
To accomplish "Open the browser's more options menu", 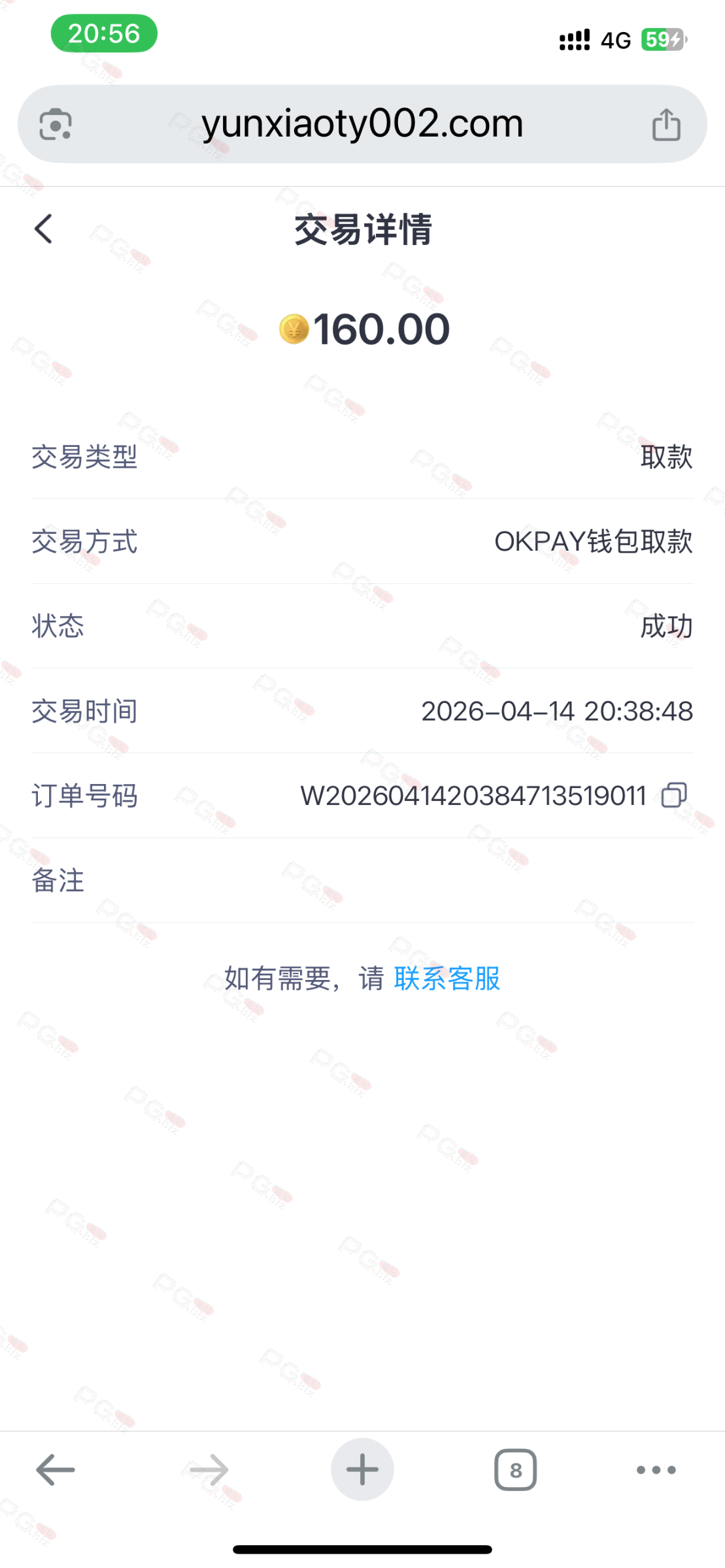I will (x=656, y=1470).
